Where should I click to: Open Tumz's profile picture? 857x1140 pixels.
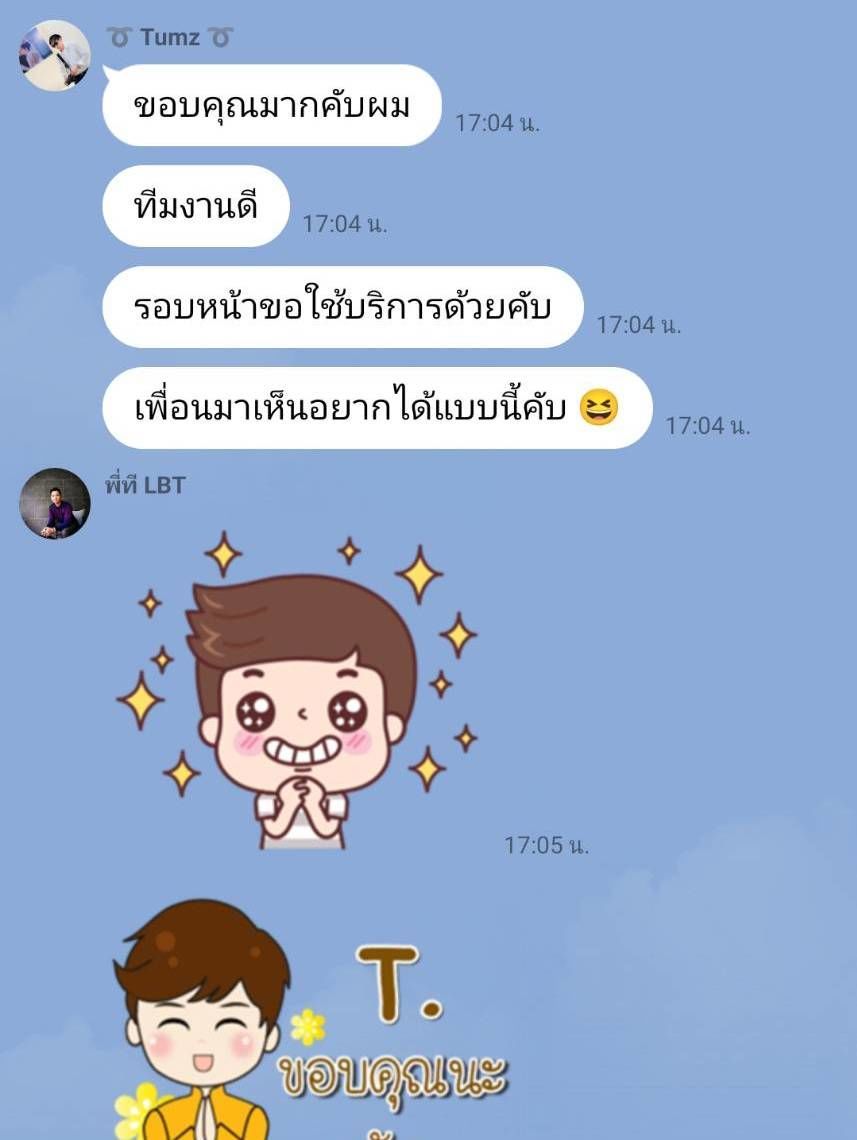[x=55, y=56]
